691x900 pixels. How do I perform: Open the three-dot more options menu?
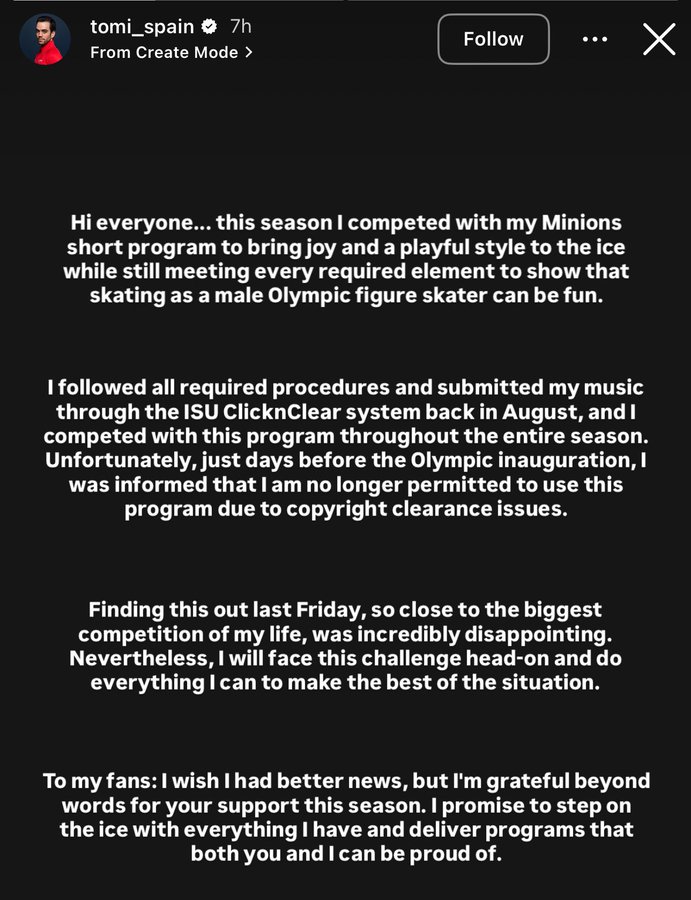click(594, 39)
